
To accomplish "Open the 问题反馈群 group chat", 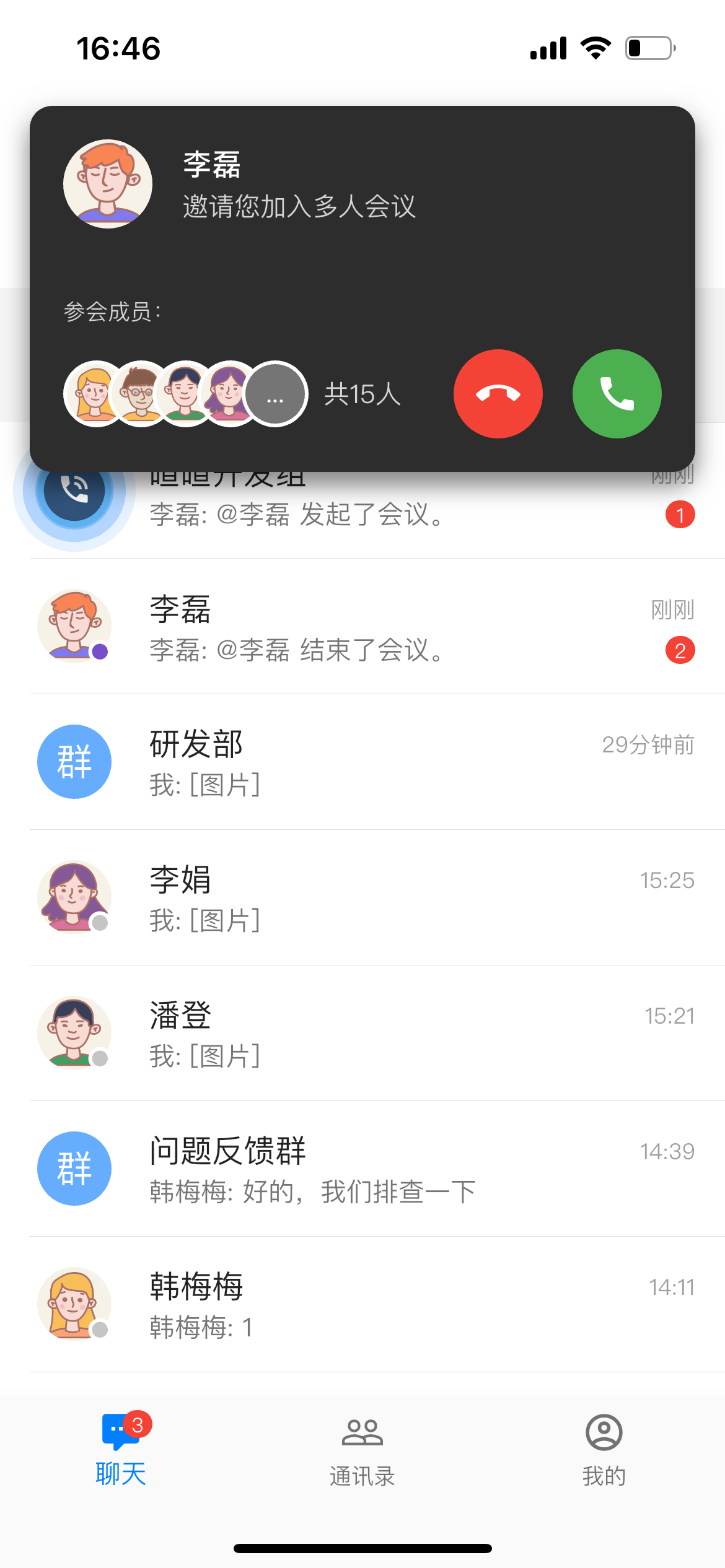I will click(372, 1169).
